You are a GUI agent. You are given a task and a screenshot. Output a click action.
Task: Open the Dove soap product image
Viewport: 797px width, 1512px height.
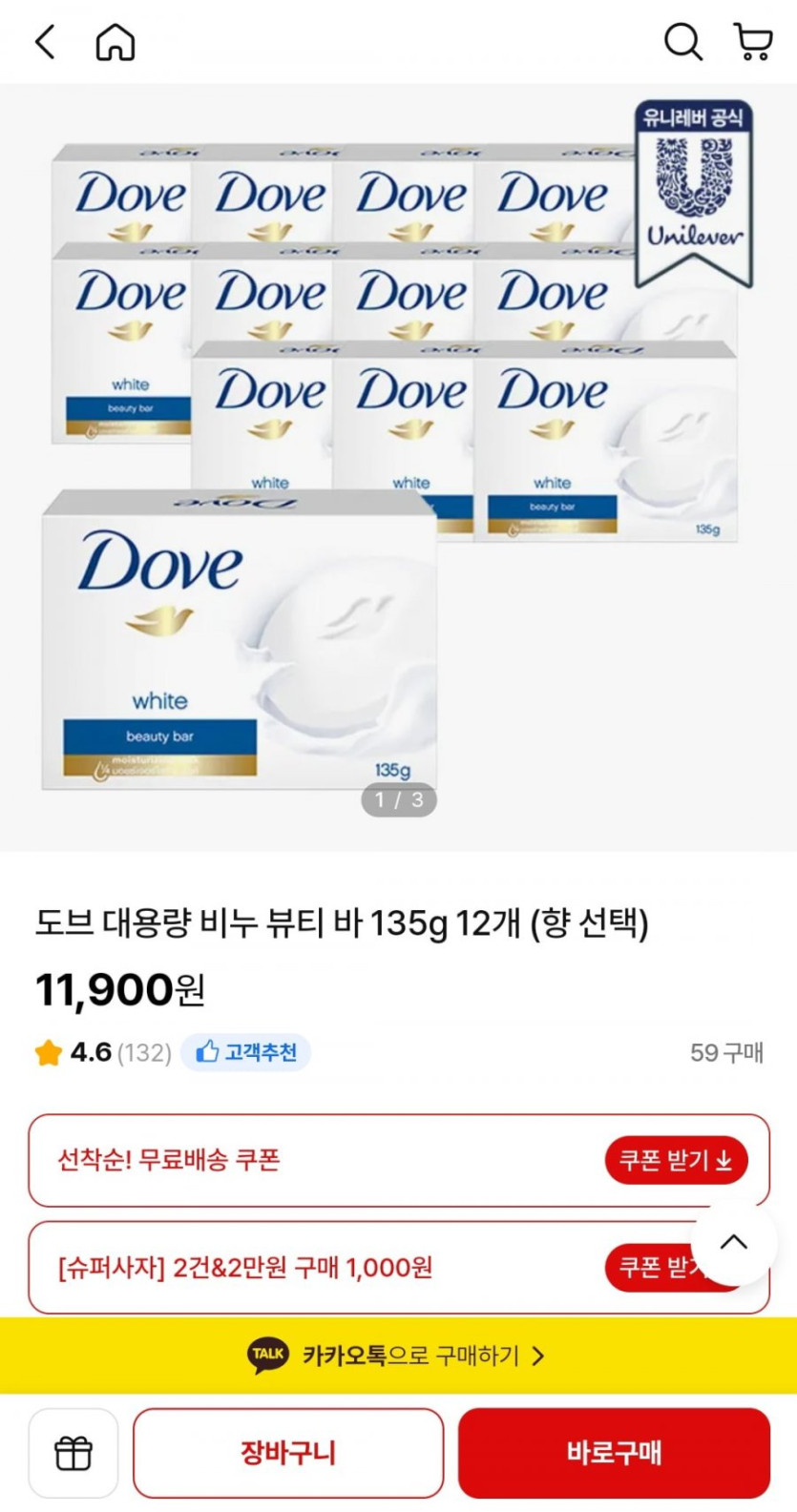click(398, 467)
